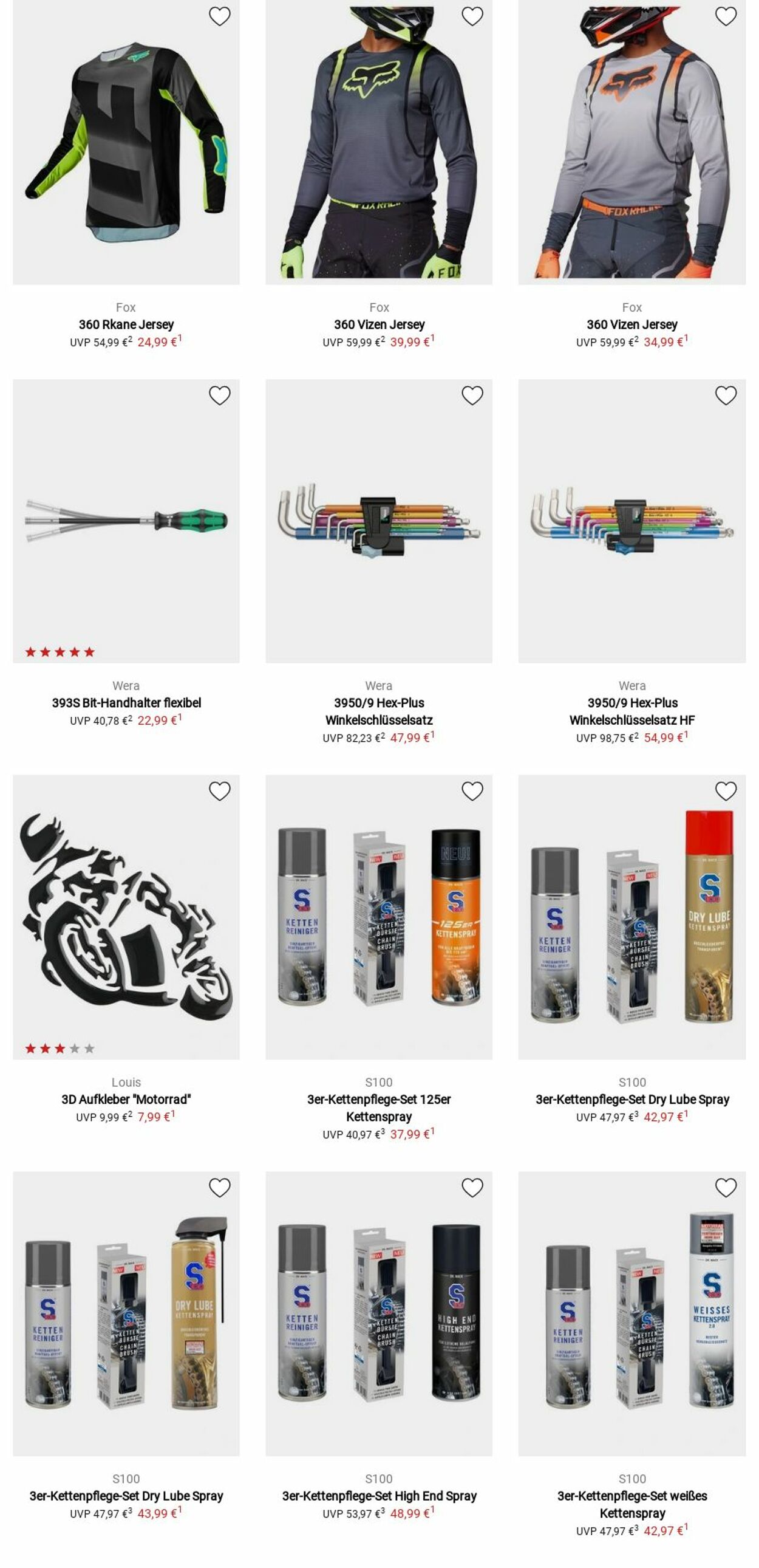Add weißes Kettenspray set to favorites

pyautogui.click(x=726, y=1188)
